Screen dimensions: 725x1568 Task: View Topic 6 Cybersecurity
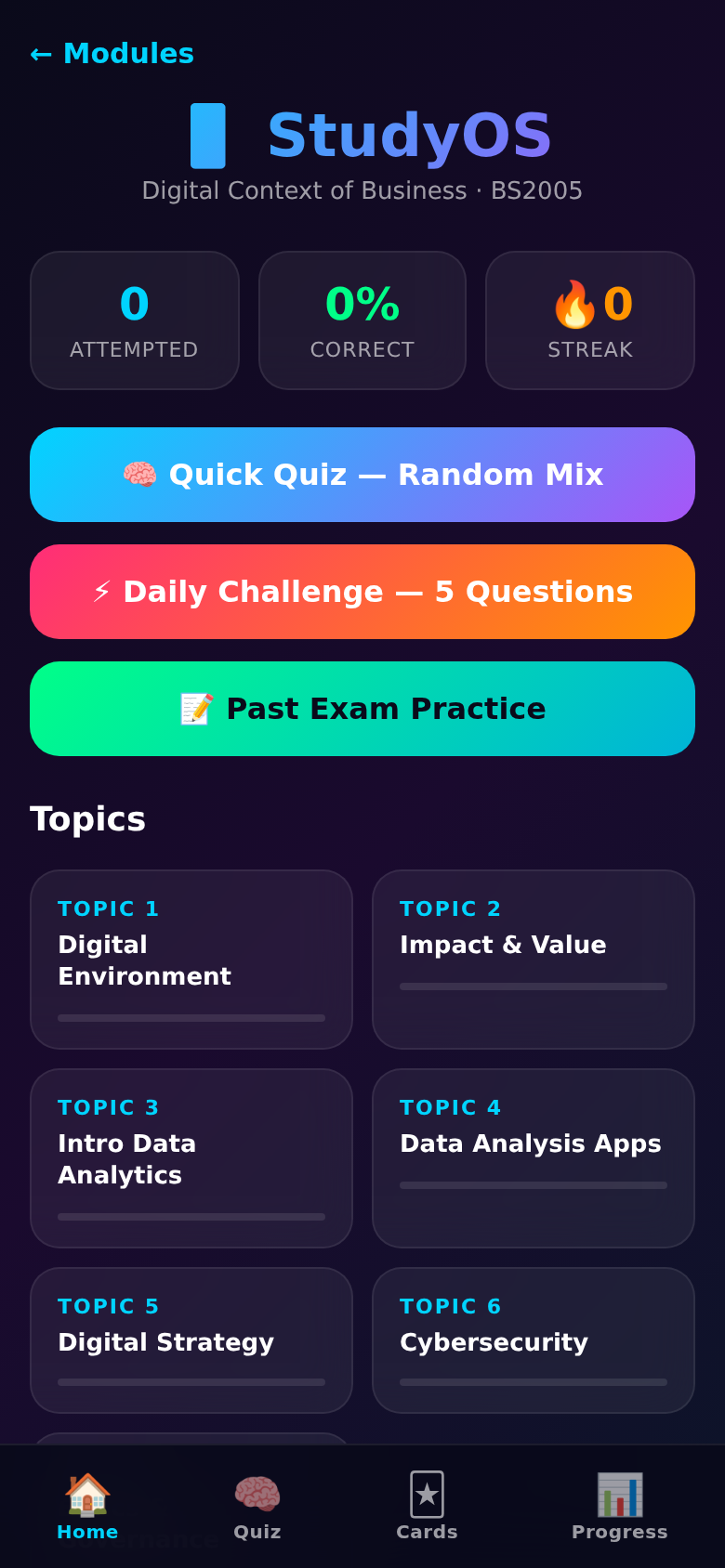[534, 1340]
